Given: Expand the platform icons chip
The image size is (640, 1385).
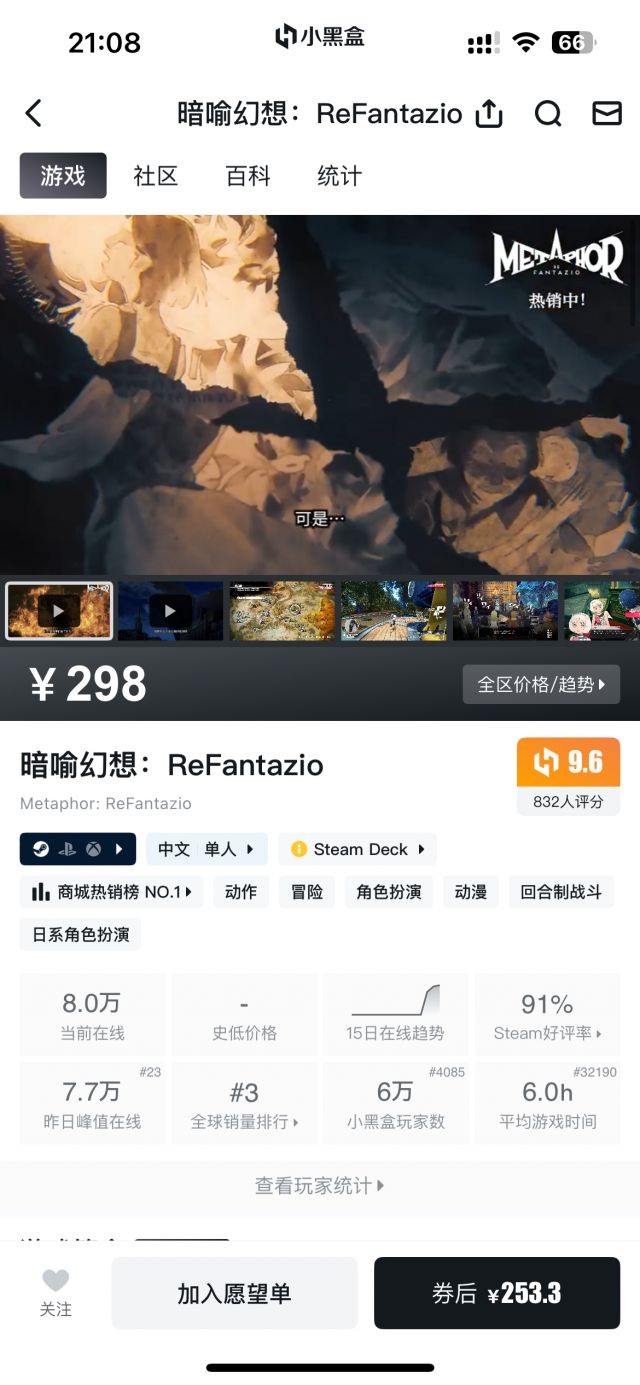Looking at the screenshot, I should [x=78, y=849].
